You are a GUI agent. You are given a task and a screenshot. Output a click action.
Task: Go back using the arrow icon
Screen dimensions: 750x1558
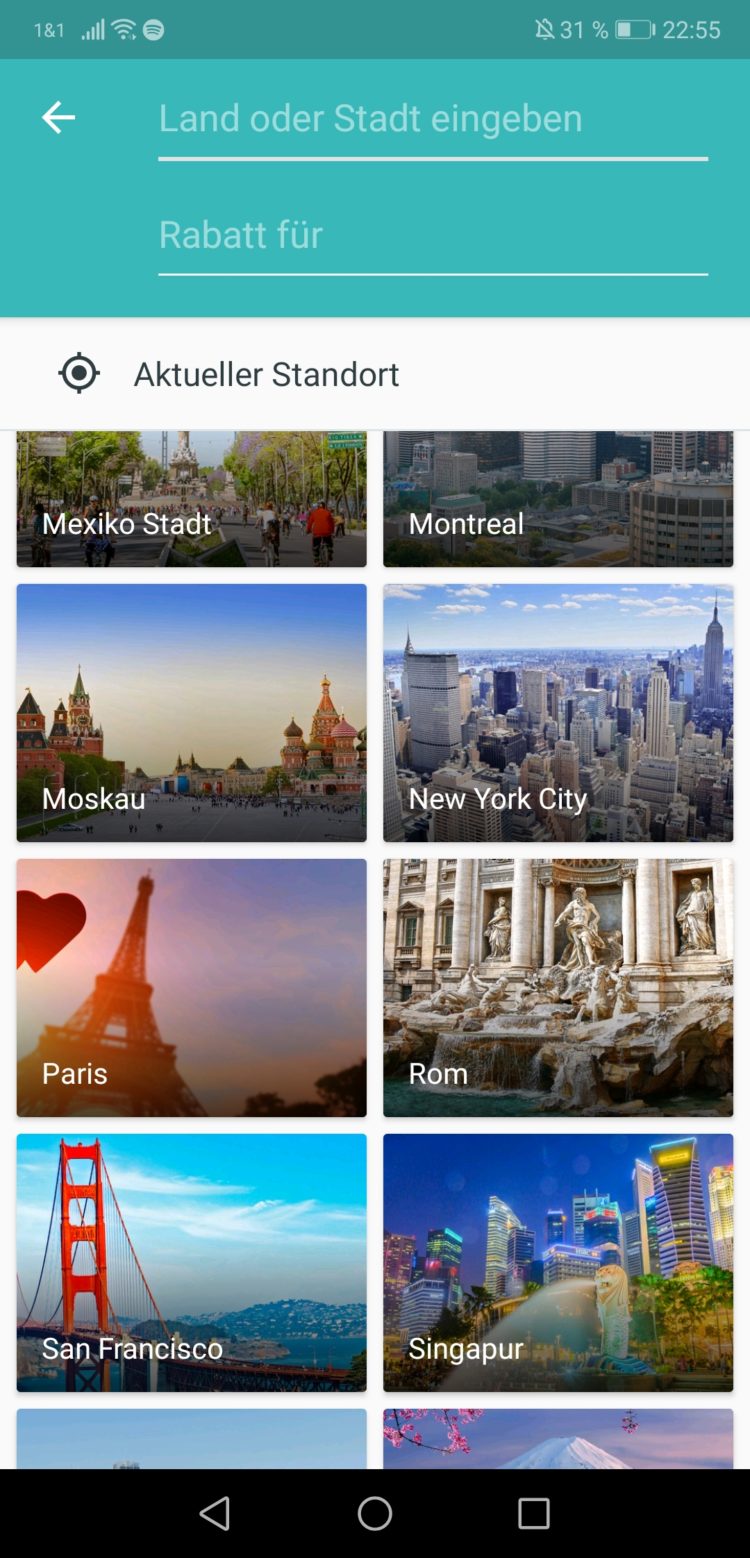click(58, 118)
